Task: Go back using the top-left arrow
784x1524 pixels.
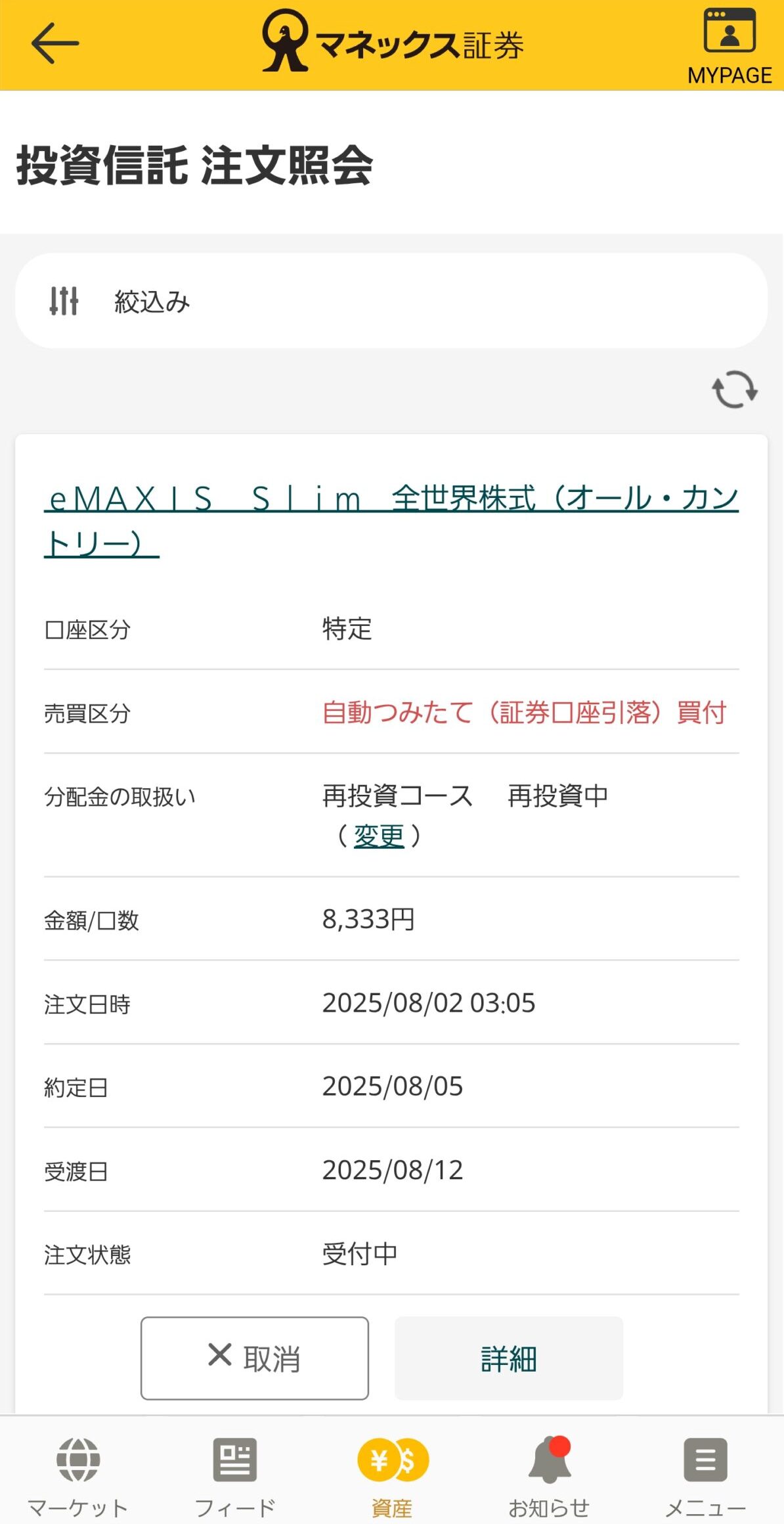Action: coord(55,43)
